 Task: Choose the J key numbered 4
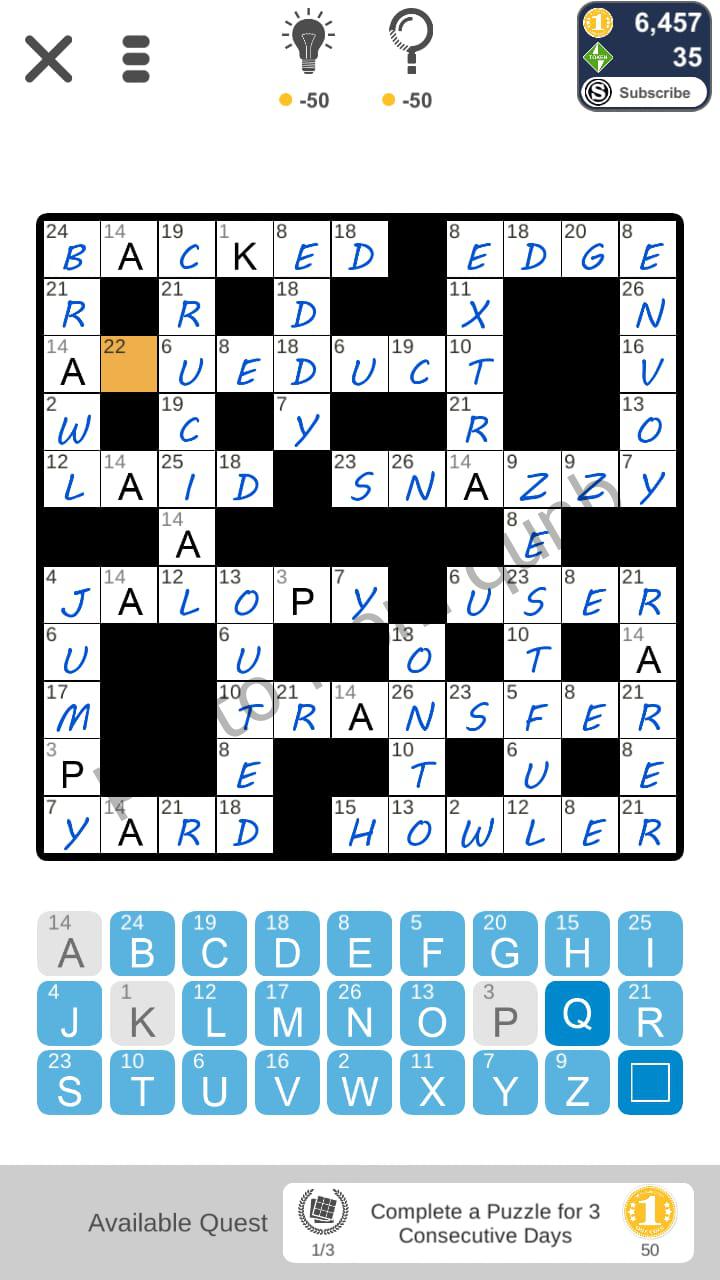(x=70, y=1013)
